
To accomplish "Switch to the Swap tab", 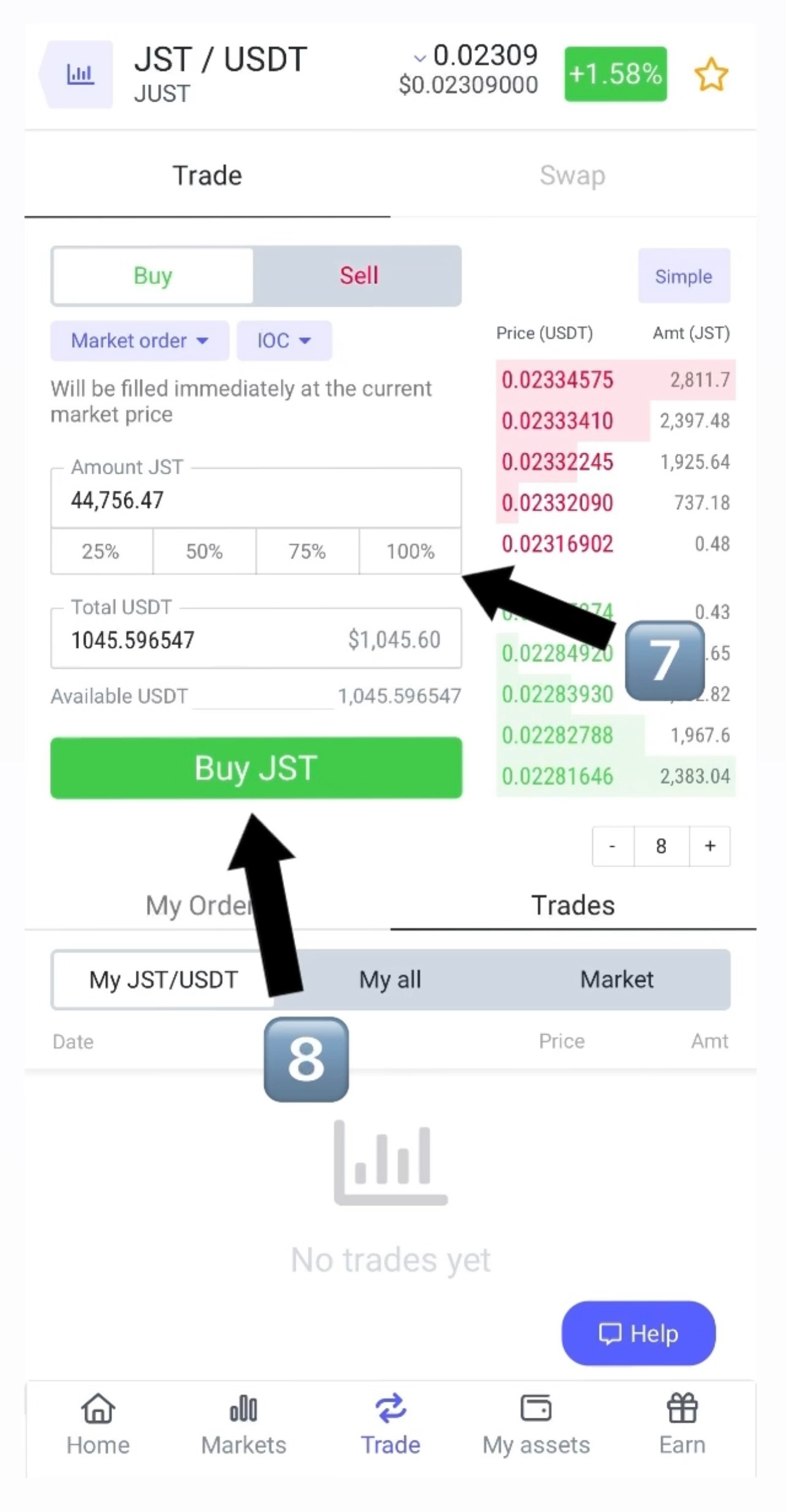I will click(572, 176).
